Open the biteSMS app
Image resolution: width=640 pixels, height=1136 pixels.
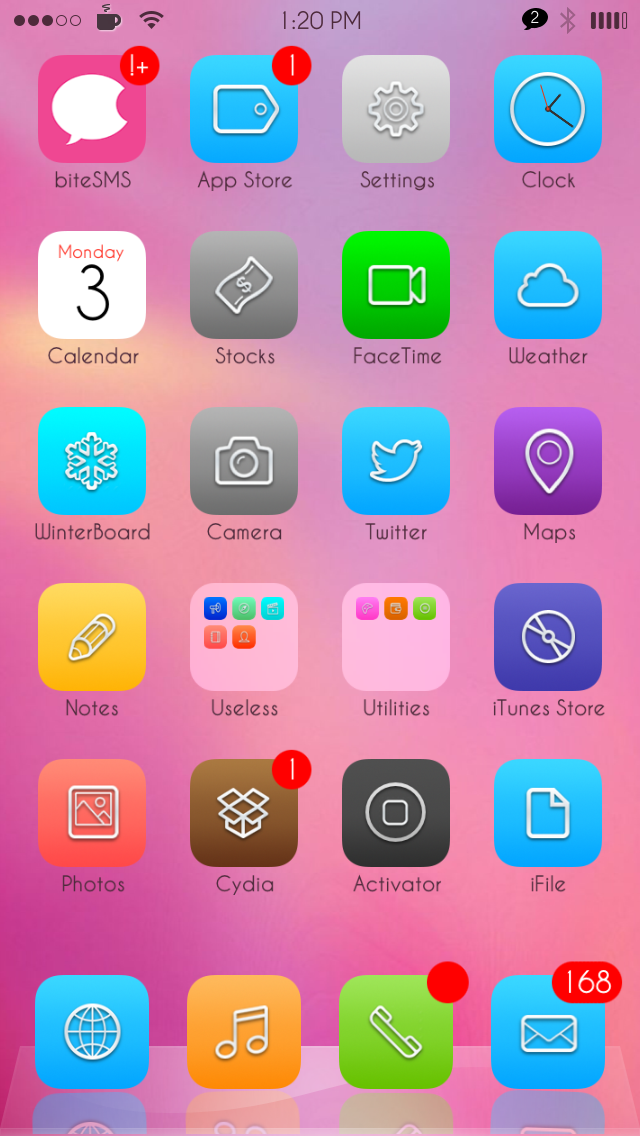click(92, 109)
